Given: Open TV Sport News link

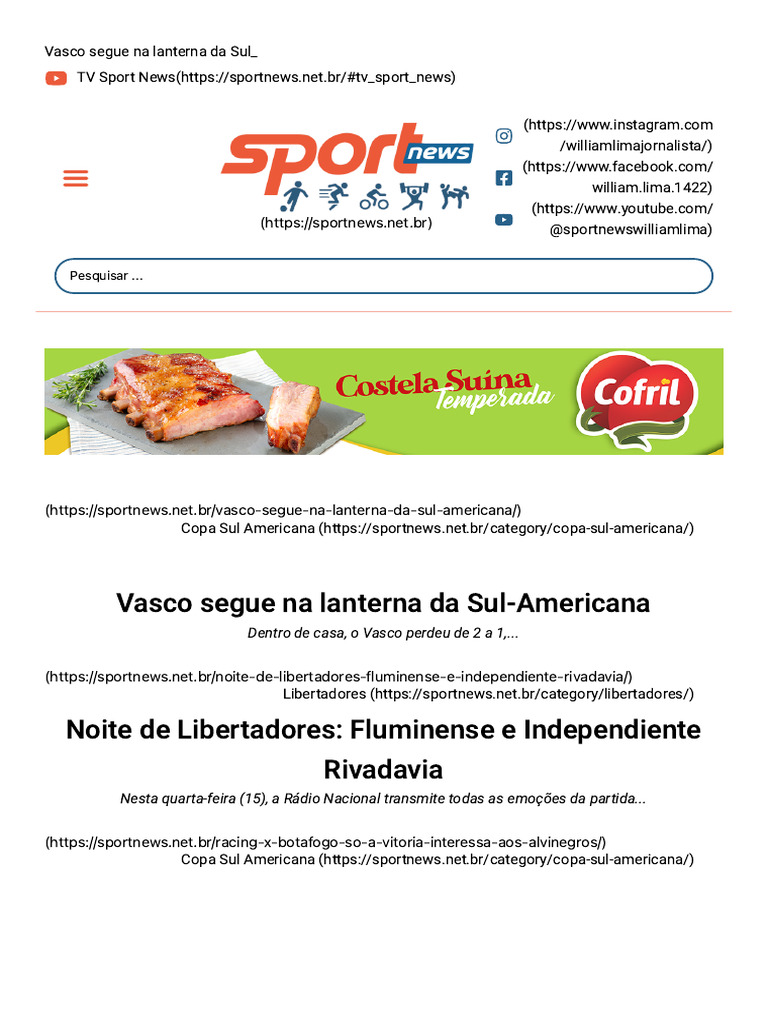Looking at the screenshot, I should tap(266, 77).
